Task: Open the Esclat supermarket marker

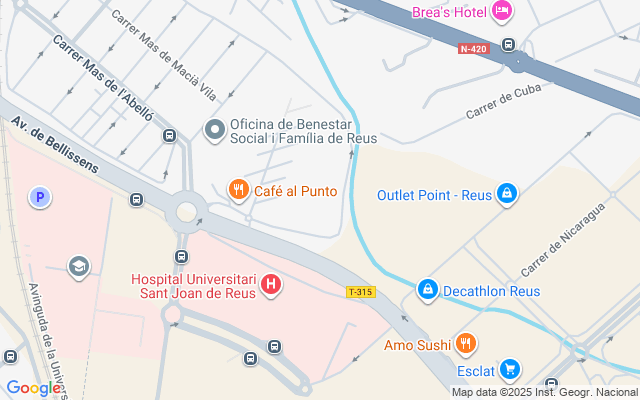Action: (511, 371)
